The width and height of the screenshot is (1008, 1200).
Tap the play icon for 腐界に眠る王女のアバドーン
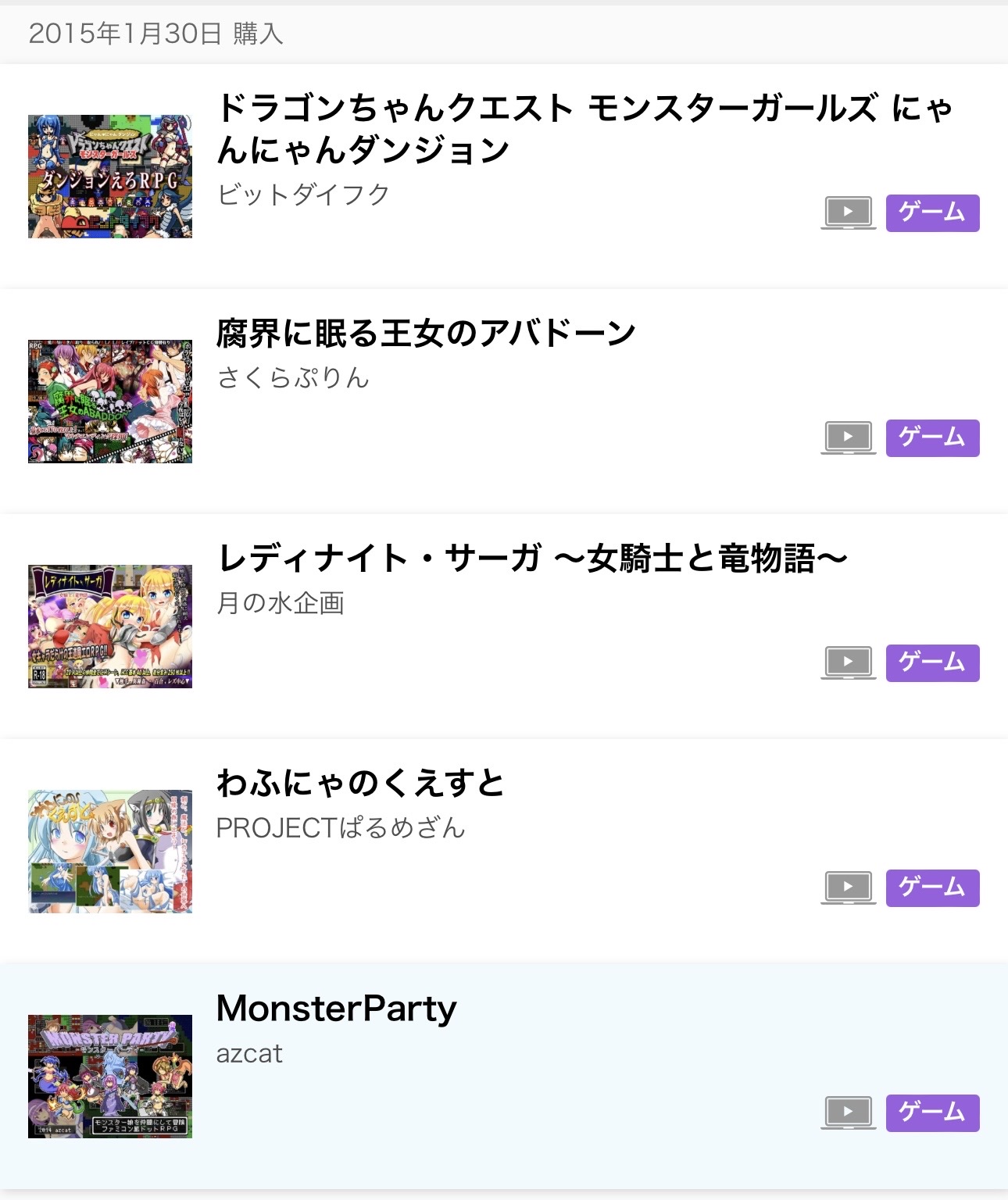click(x=848, y=437)
